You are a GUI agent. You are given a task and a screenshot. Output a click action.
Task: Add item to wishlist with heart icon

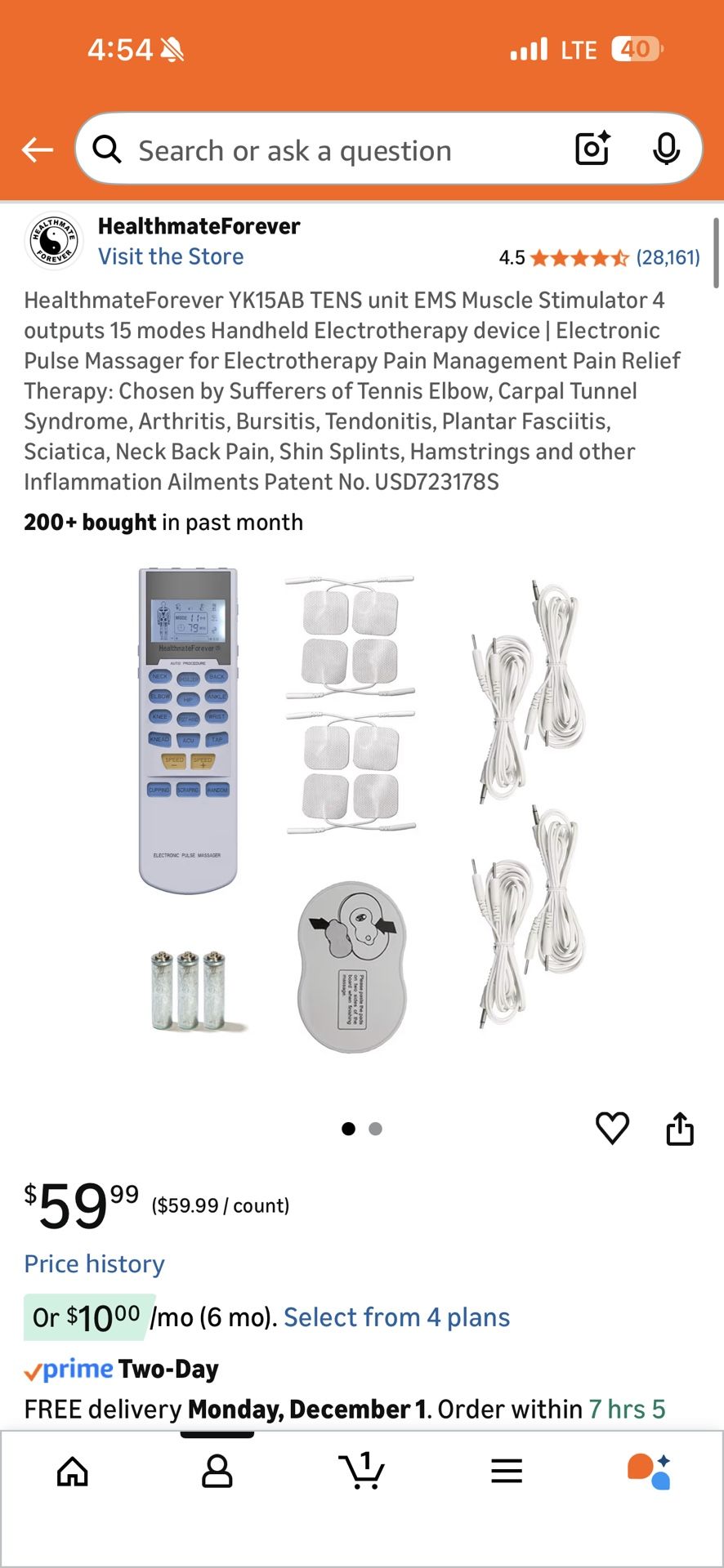point(612,1128)
